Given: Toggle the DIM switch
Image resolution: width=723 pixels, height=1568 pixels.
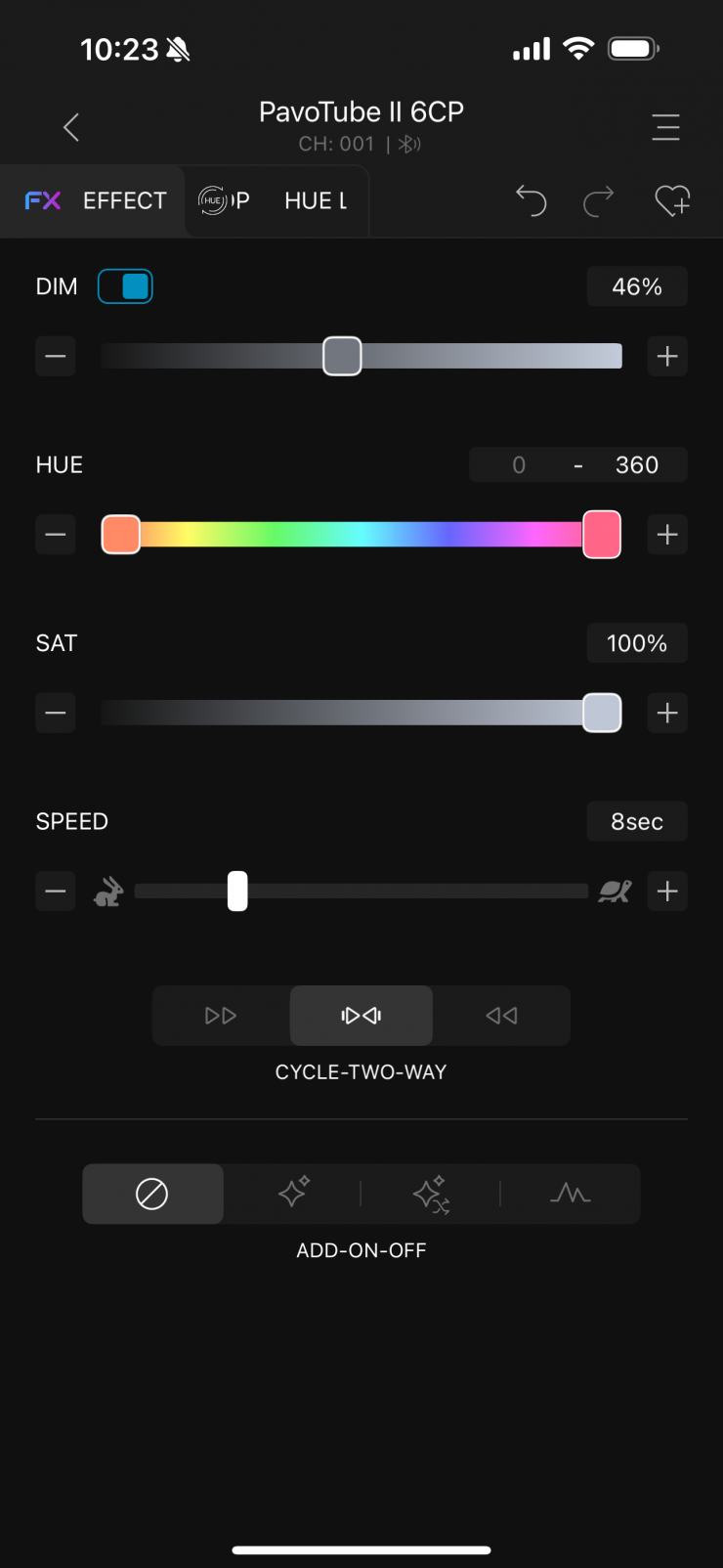Looking at the screenshot, I should [x=125, y=286].
